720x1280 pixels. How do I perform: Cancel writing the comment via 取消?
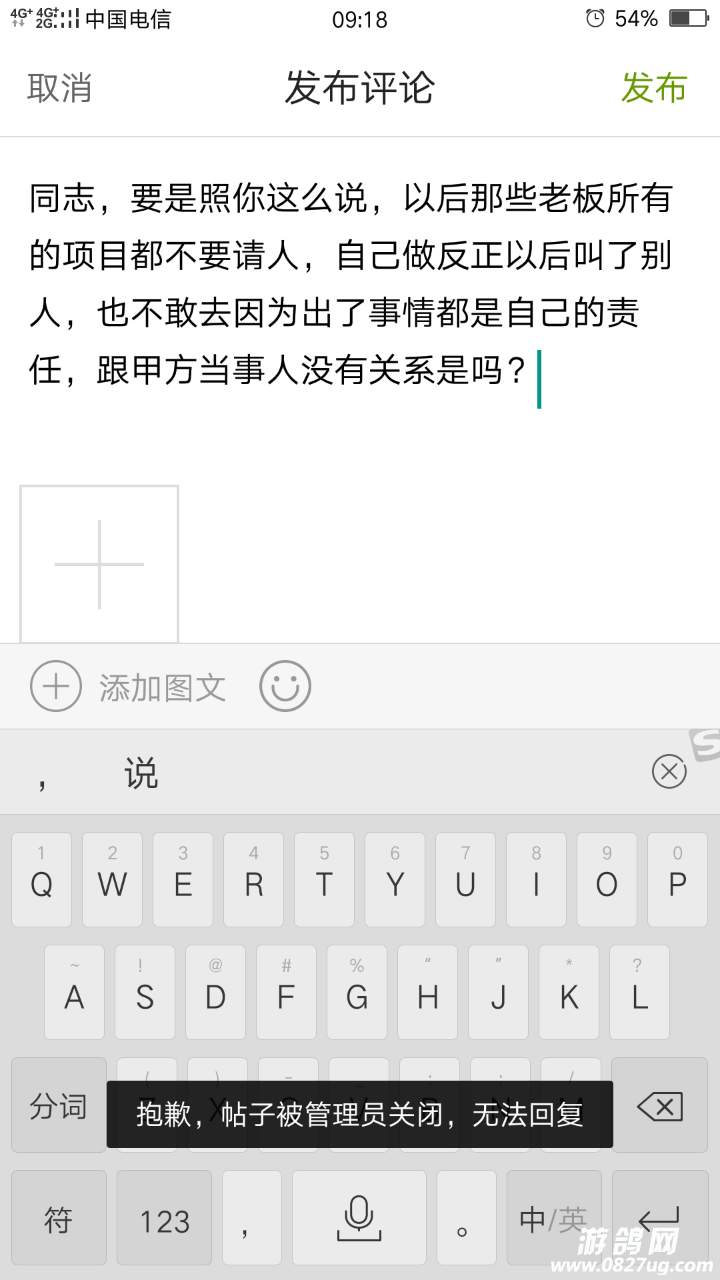59,88
